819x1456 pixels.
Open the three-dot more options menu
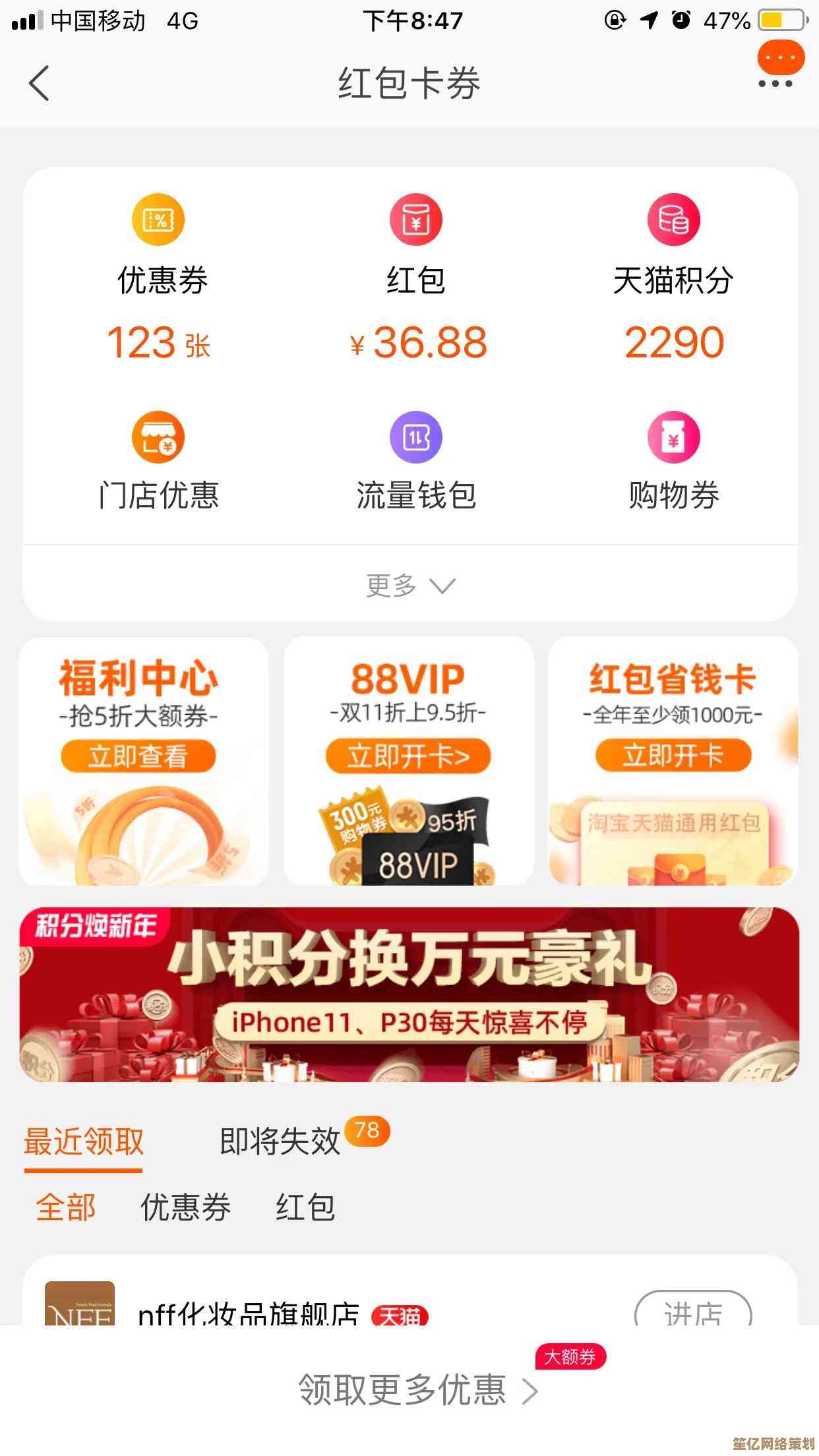[x=775, y=84]
